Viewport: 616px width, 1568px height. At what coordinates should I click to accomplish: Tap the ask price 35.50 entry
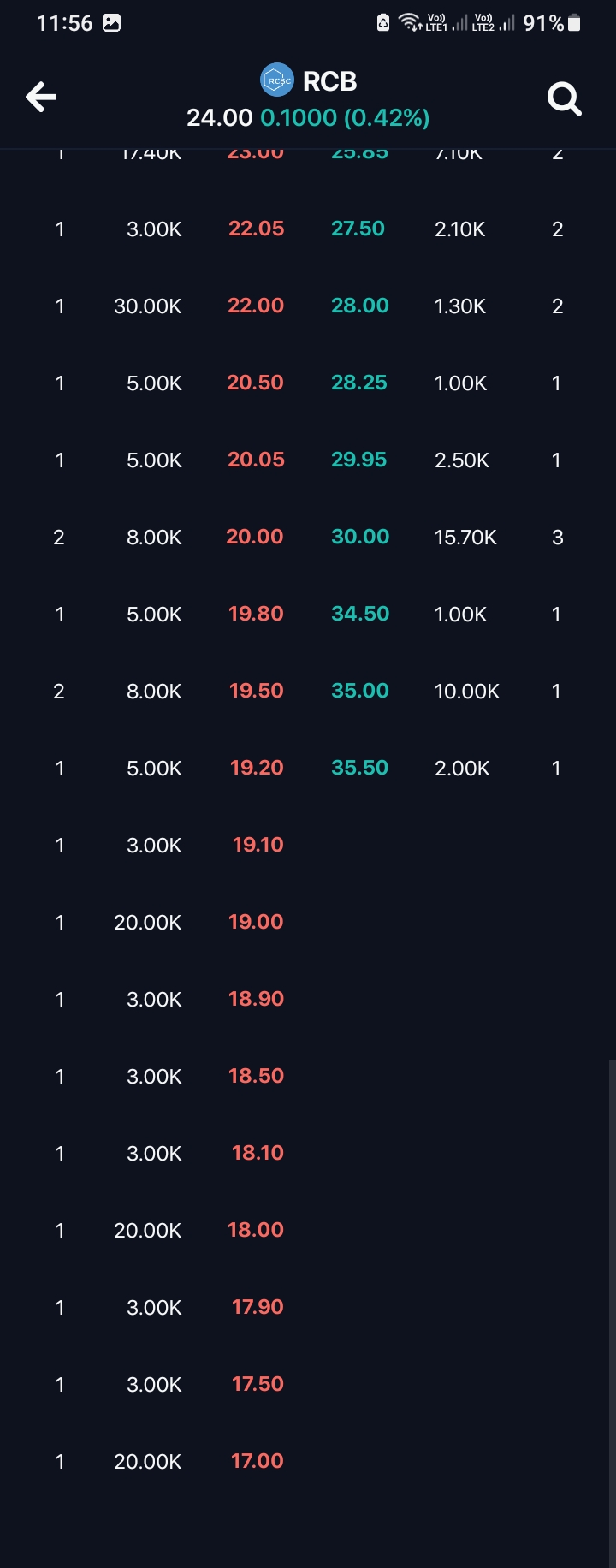point(359,768)
